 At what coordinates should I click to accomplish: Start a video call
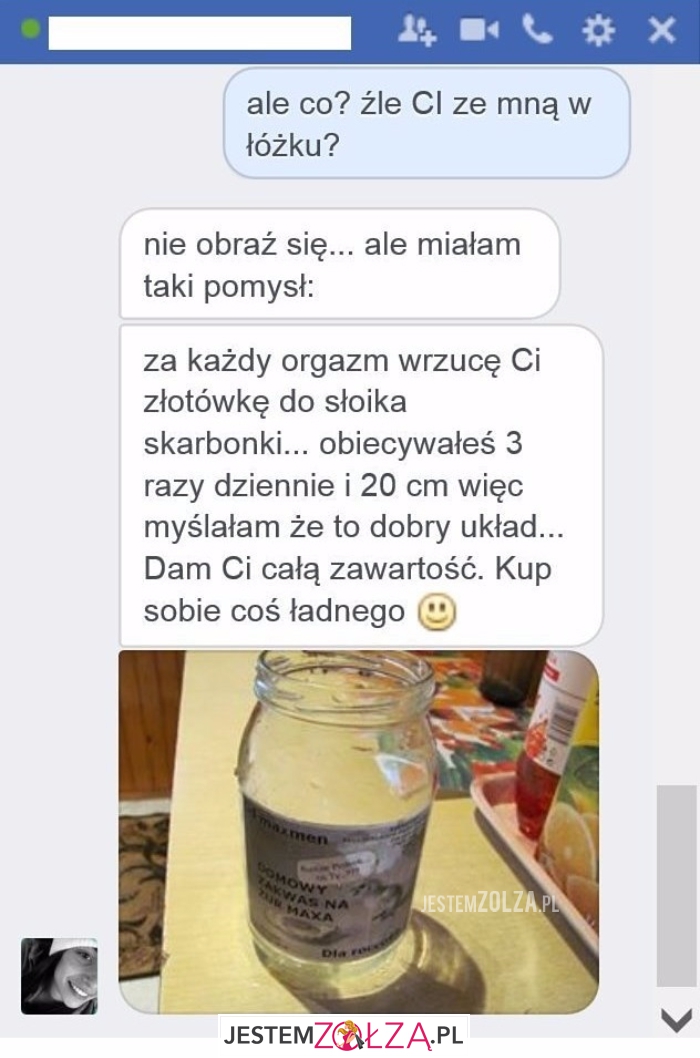(x=479, y=31)
